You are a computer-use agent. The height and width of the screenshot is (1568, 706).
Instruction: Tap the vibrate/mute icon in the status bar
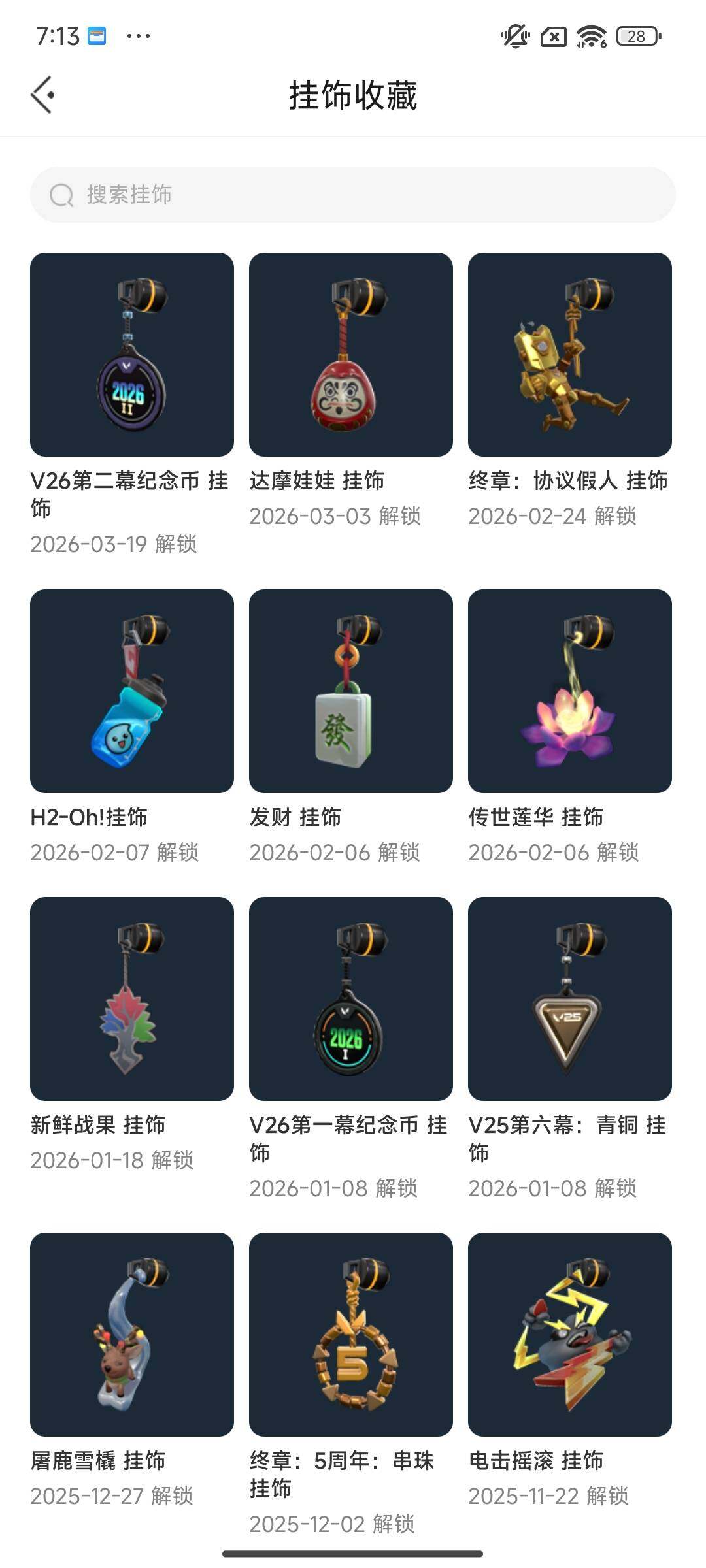point(514,37)
